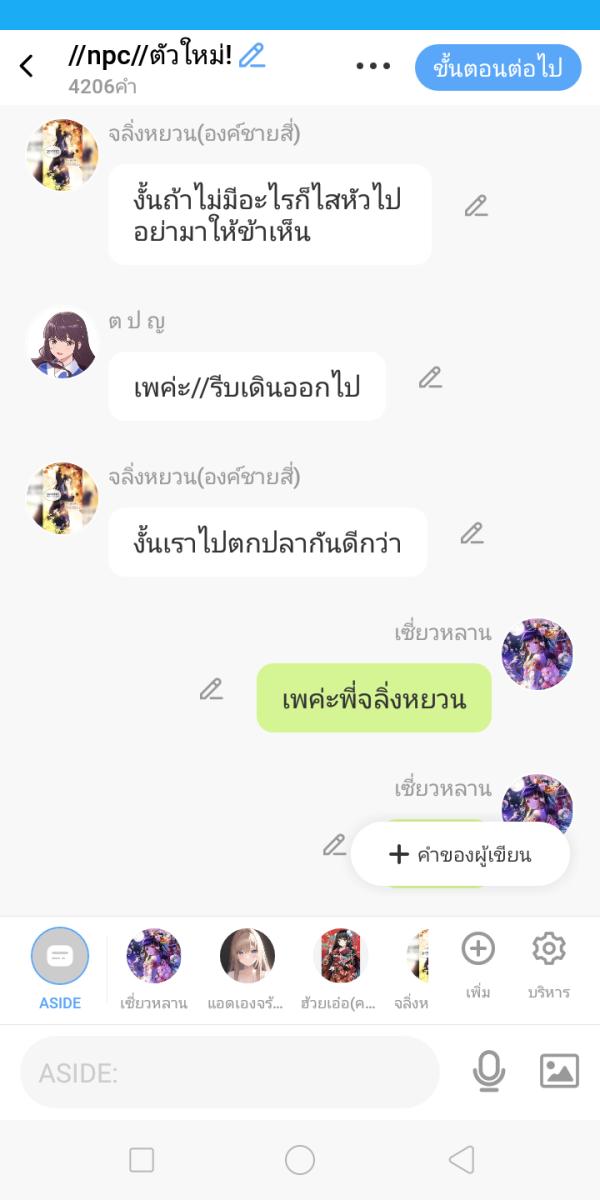Go to the home screen via system nav
This screenshot has height=1200, width=600.
click(300, 1160)
